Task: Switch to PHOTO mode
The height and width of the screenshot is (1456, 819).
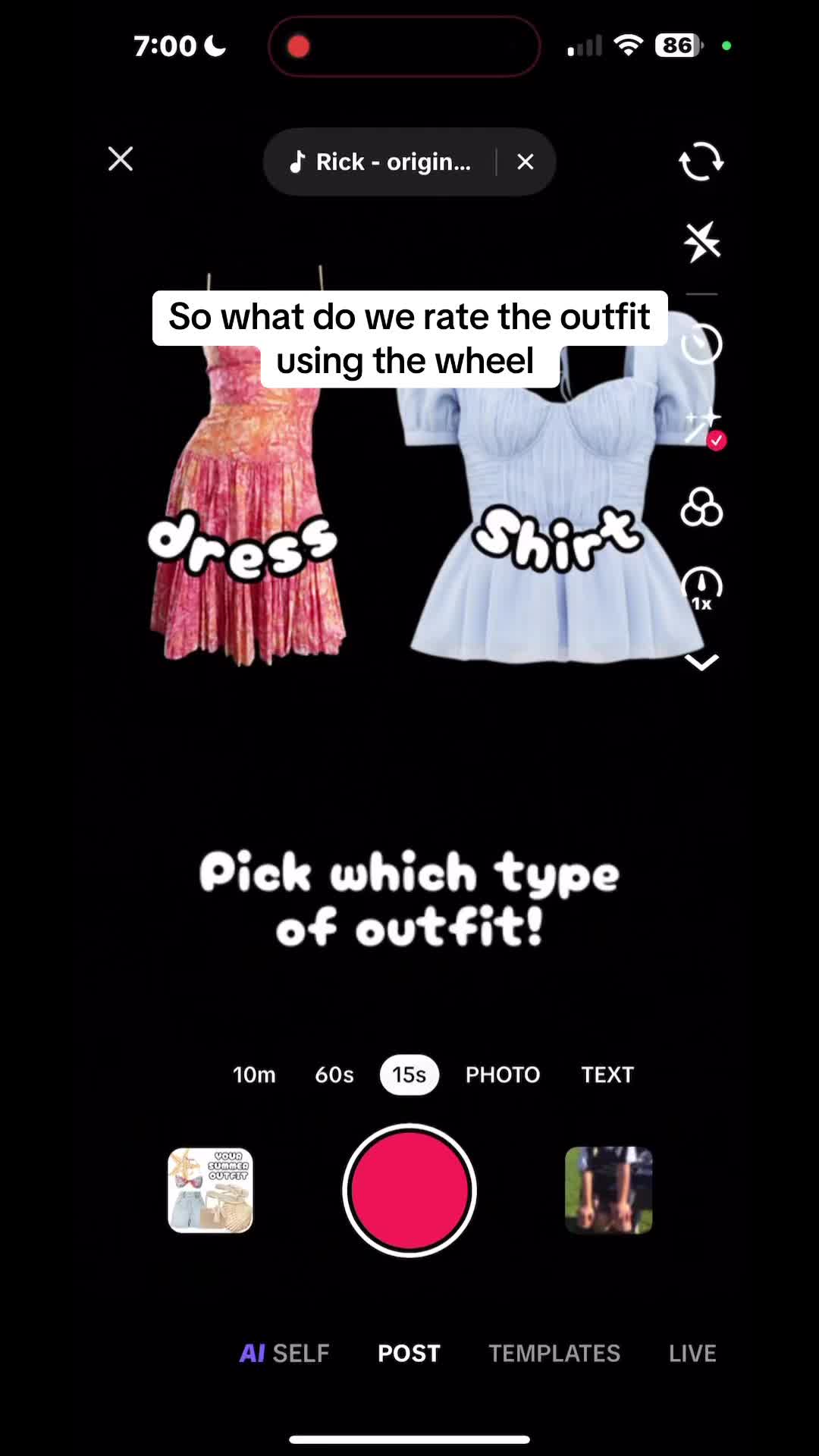Action: 503,1075
